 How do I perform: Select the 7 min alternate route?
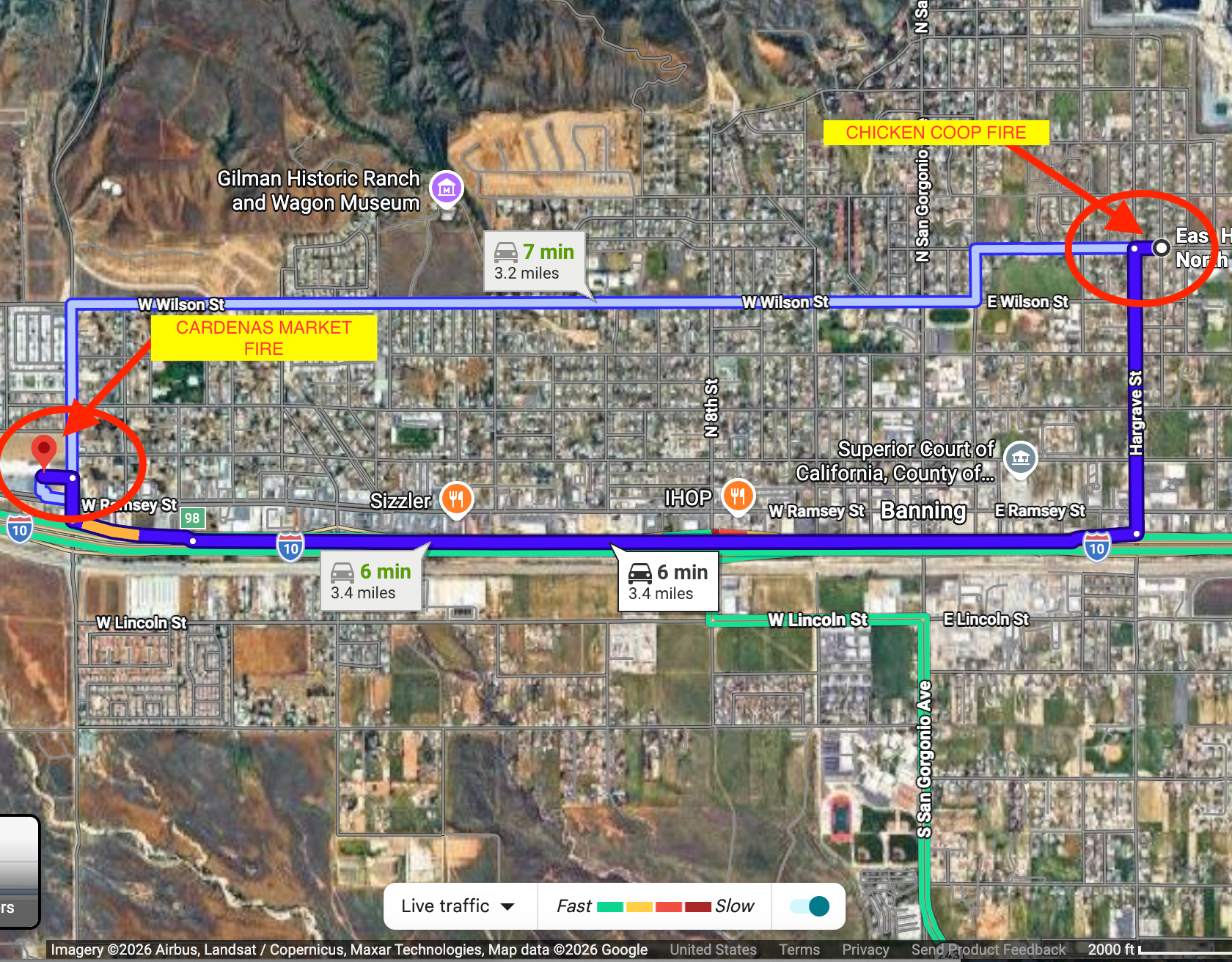tap(535, 262)
